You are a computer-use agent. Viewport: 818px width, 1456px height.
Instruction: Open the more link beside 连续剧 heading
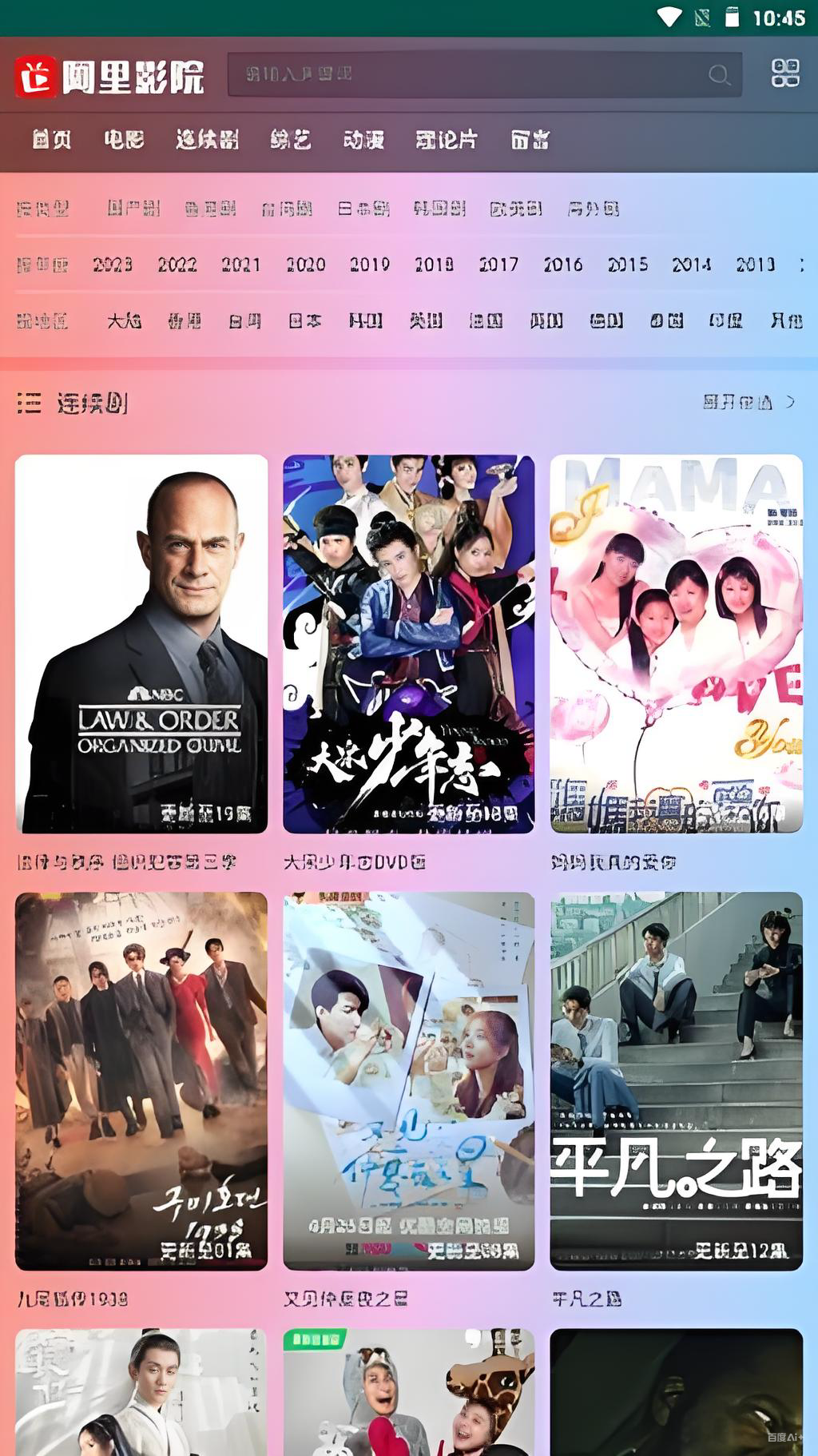pos(749,402)
